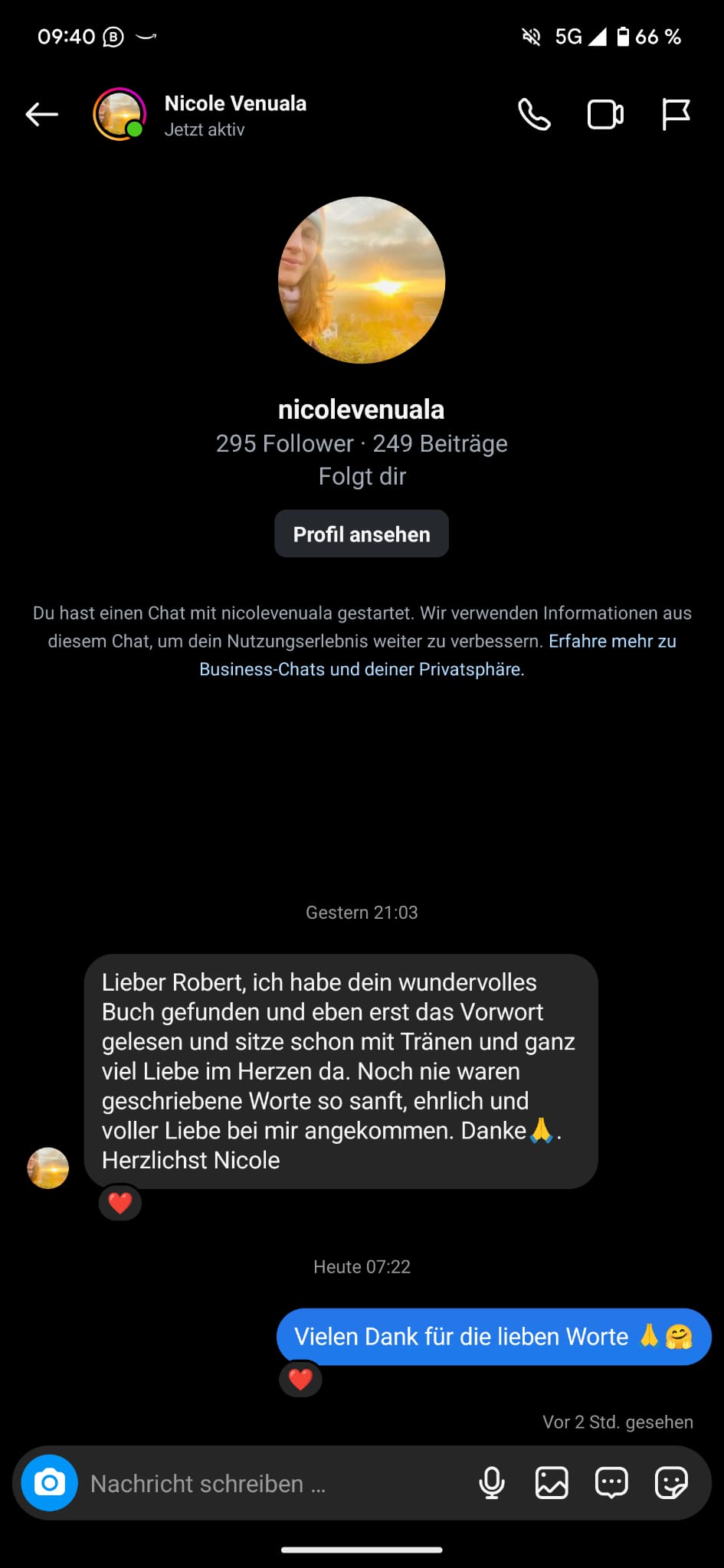
Task: Open the camera from message bar
Action: click(x=50, y=1483)
